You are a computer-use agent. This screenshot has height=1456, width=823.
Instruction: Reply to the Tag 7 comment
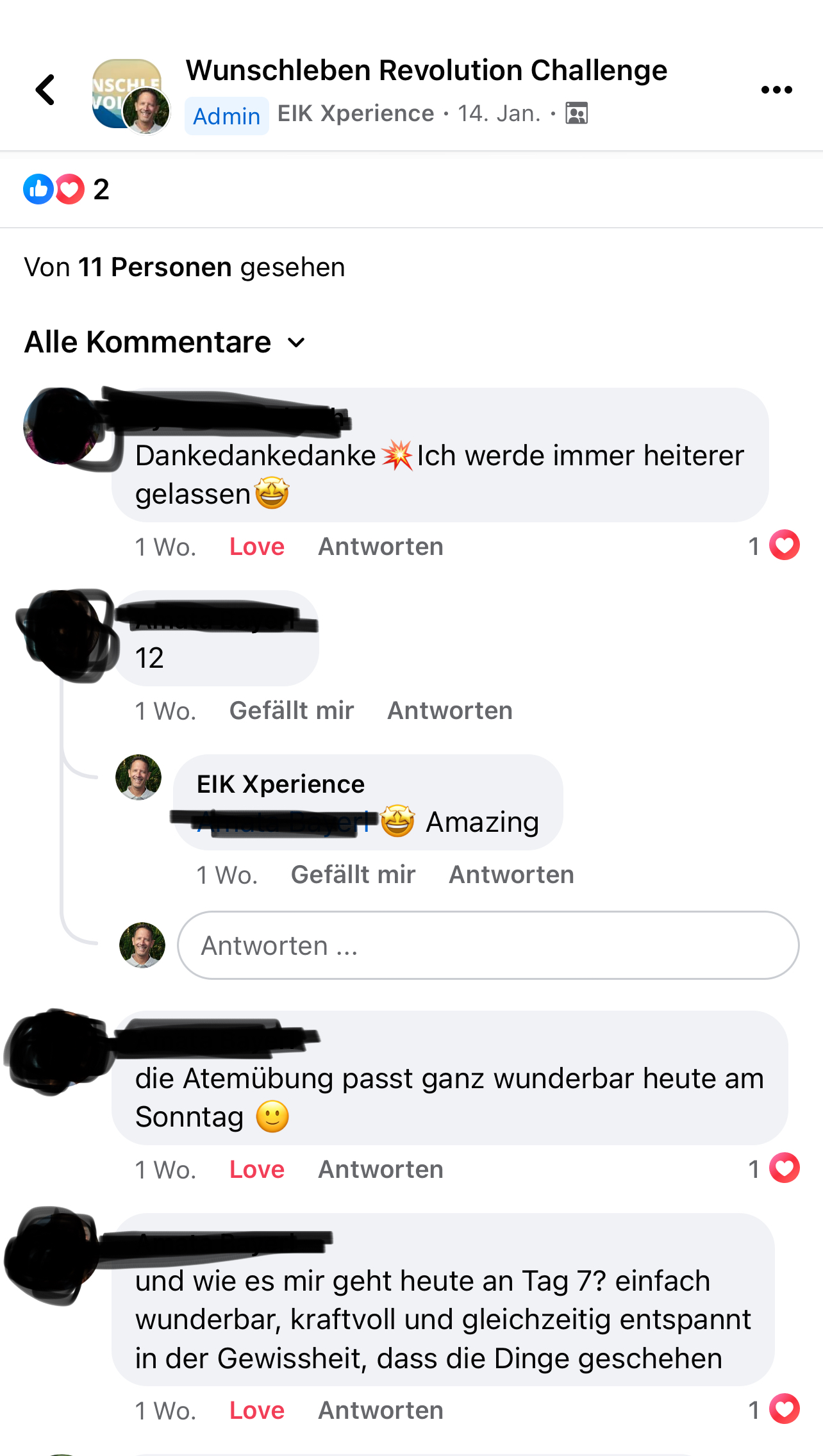point(380,1410)
